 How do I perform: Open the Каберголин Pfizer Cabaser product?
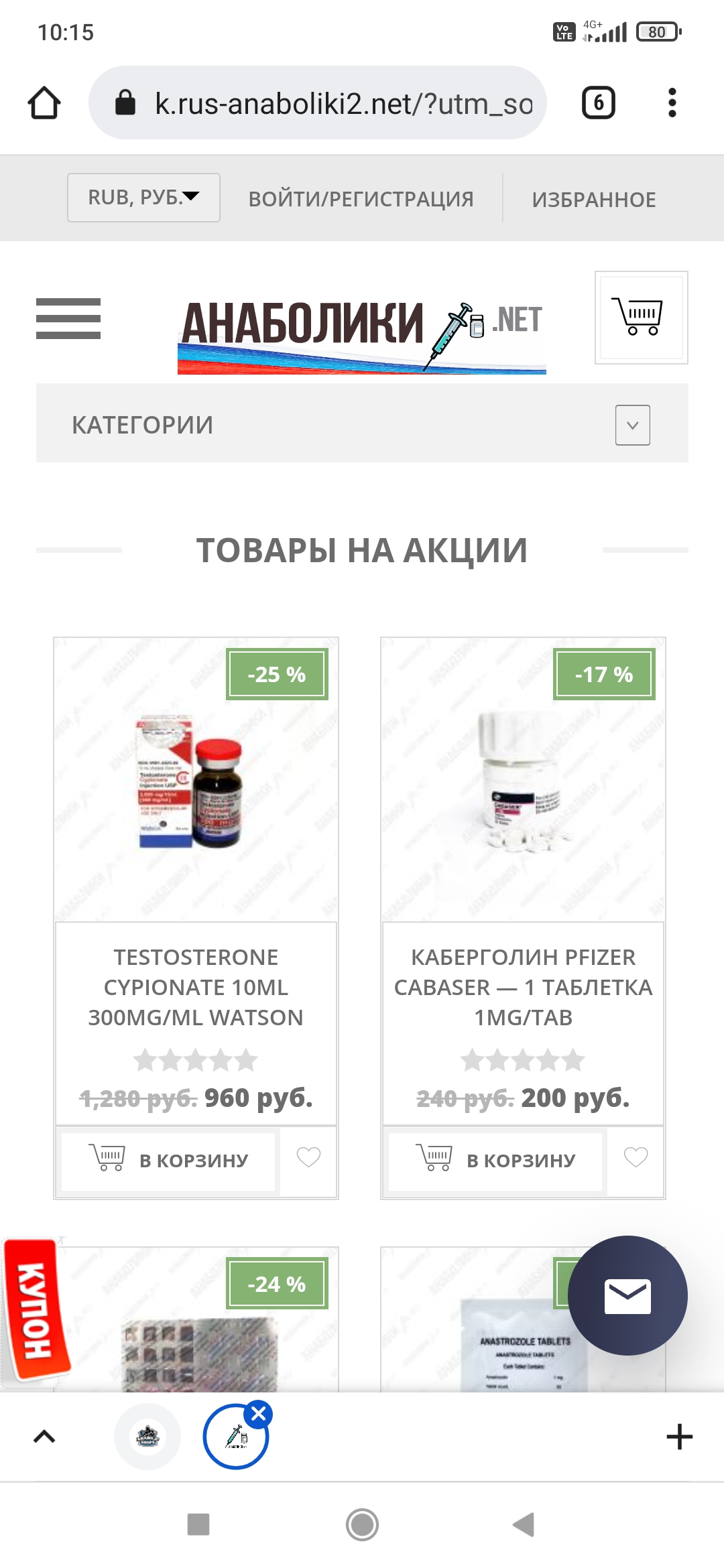(523, 987)
